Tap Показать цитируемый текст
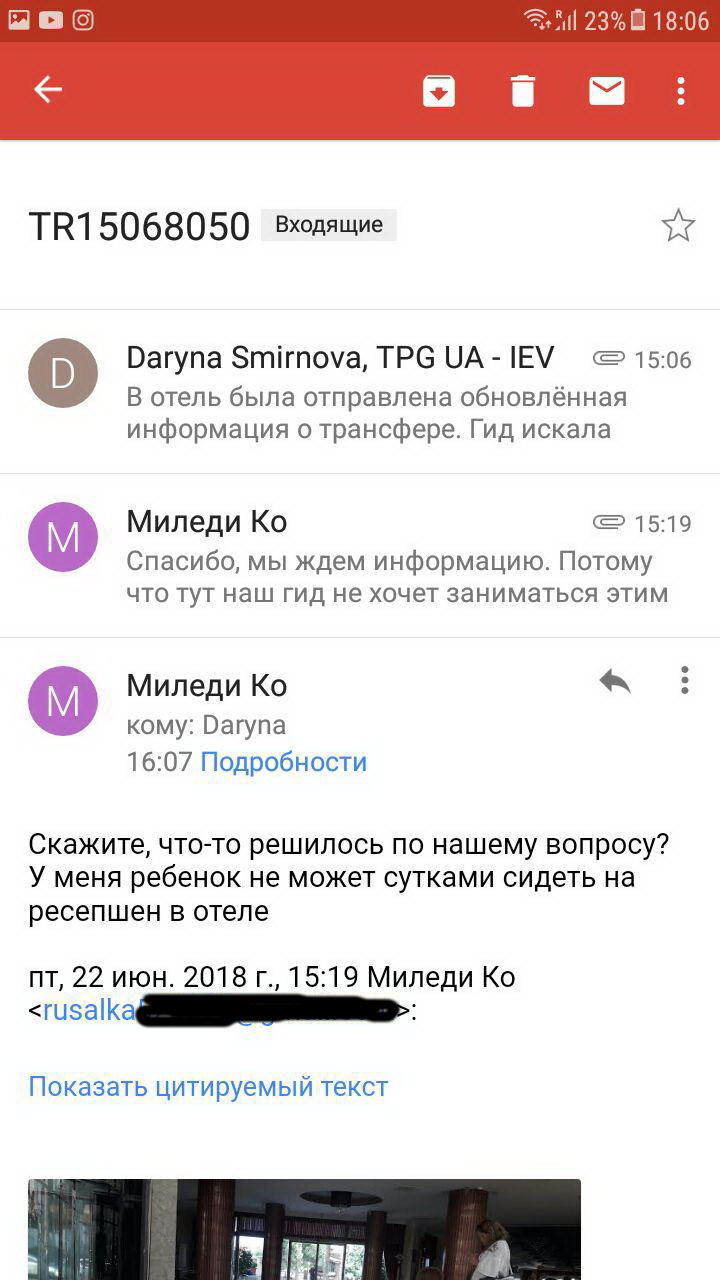 (208, 1086)
